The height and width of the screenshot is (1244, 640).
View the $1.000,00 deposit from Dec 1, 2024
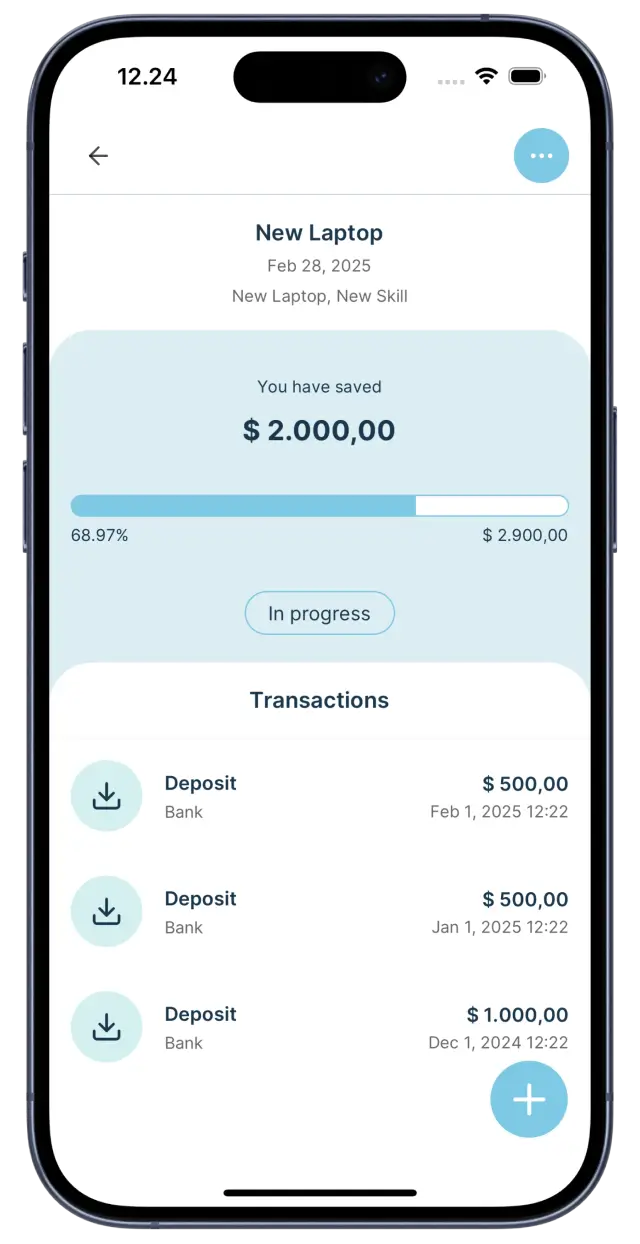click(x=320, y=1027)
